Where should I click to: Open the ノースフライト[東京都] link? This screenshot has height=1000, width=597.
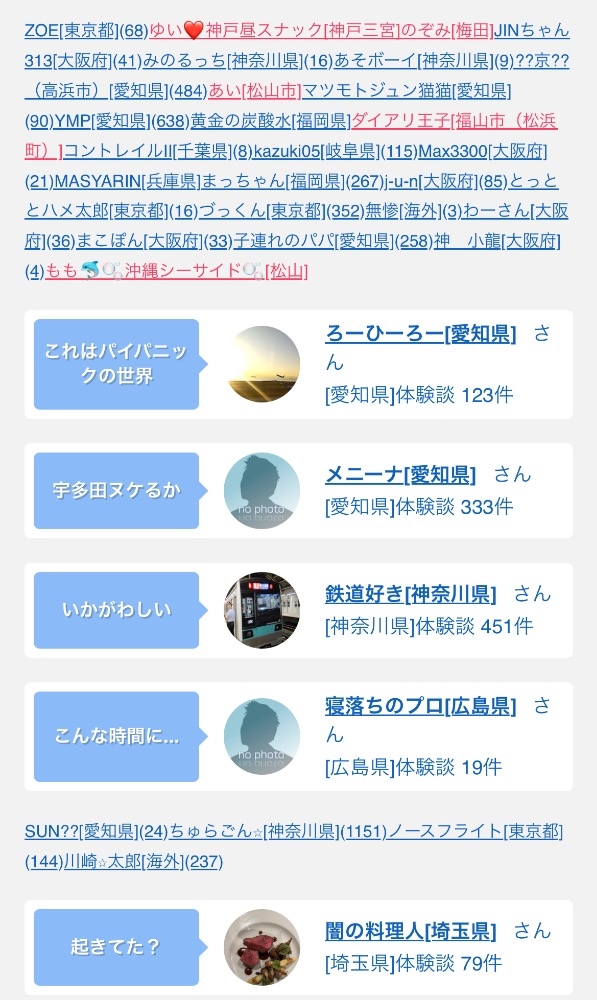[475, 831]
